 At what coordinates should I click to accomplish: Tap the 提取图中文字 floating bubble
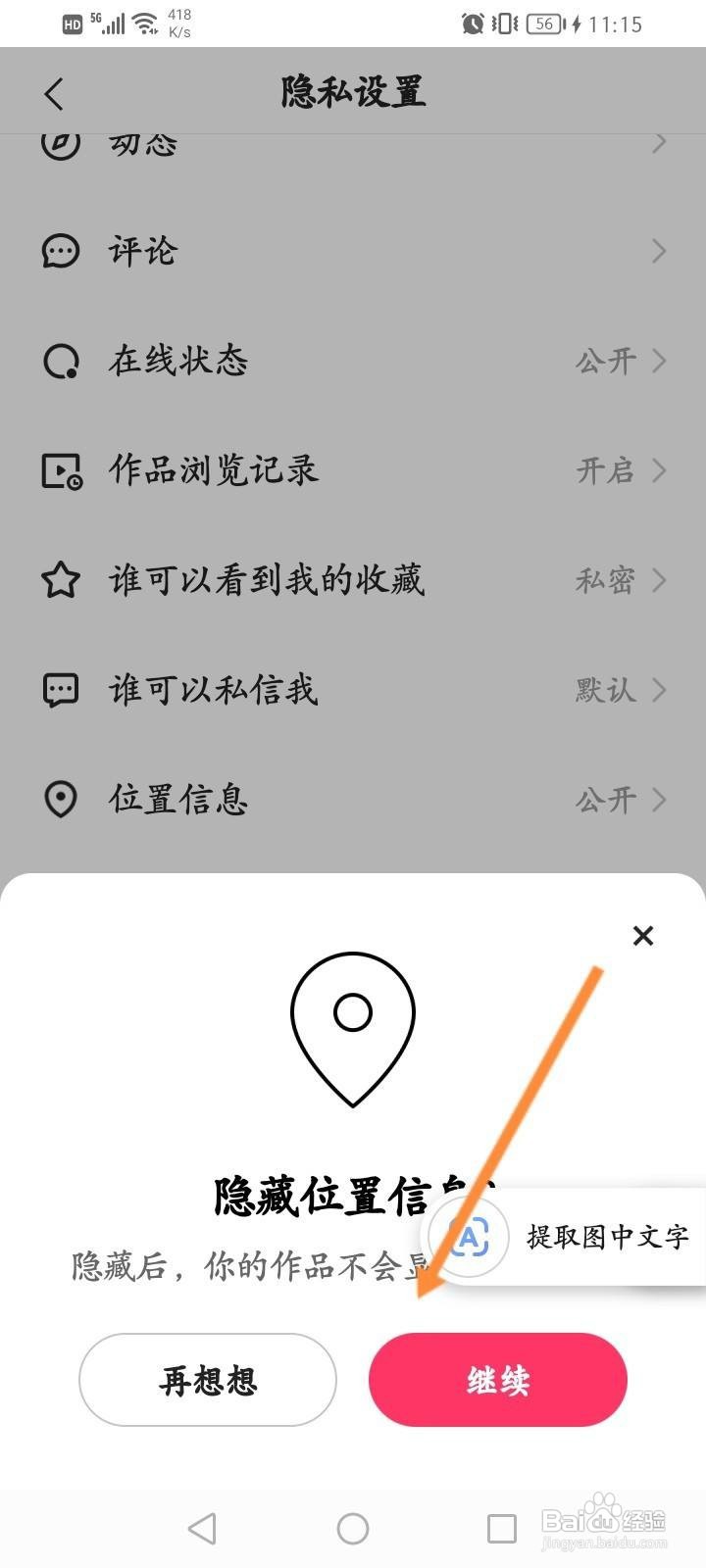(x=565, y=1237)
